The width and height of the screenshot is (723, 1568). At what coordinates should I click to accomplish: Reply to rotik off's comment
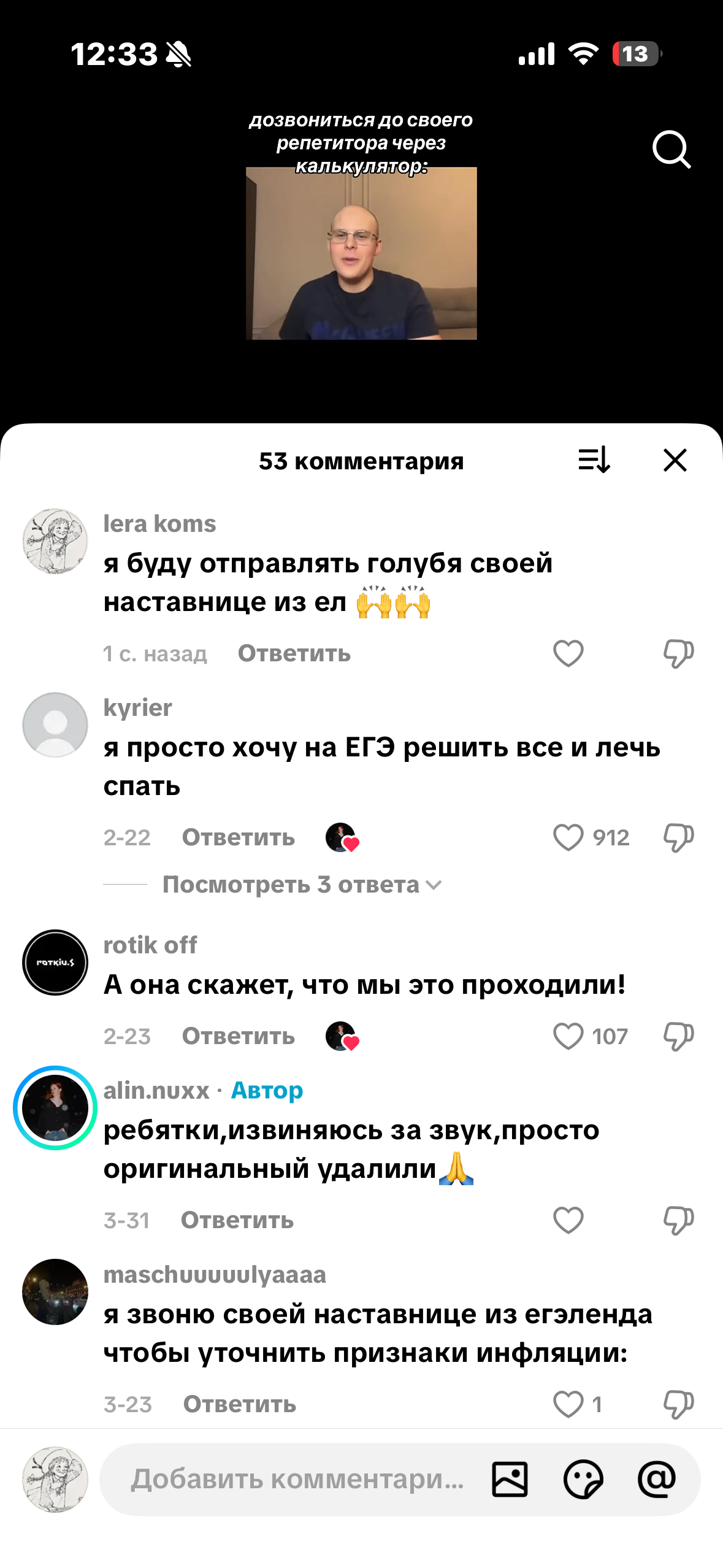pos(238,1036)
